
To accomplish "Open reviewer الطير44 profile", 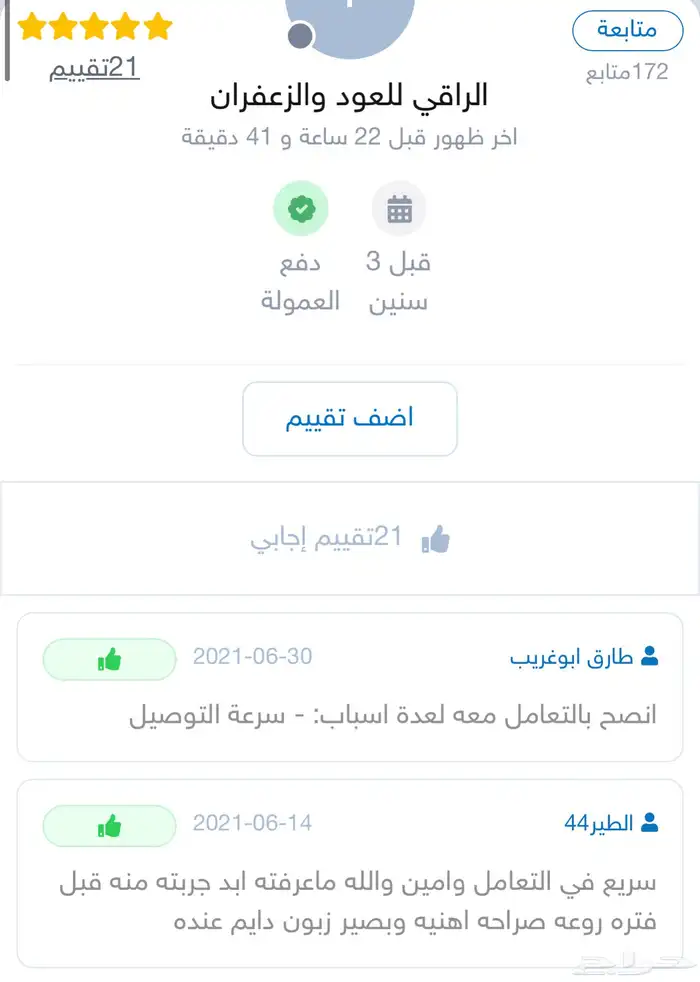I will click(598, 823).
